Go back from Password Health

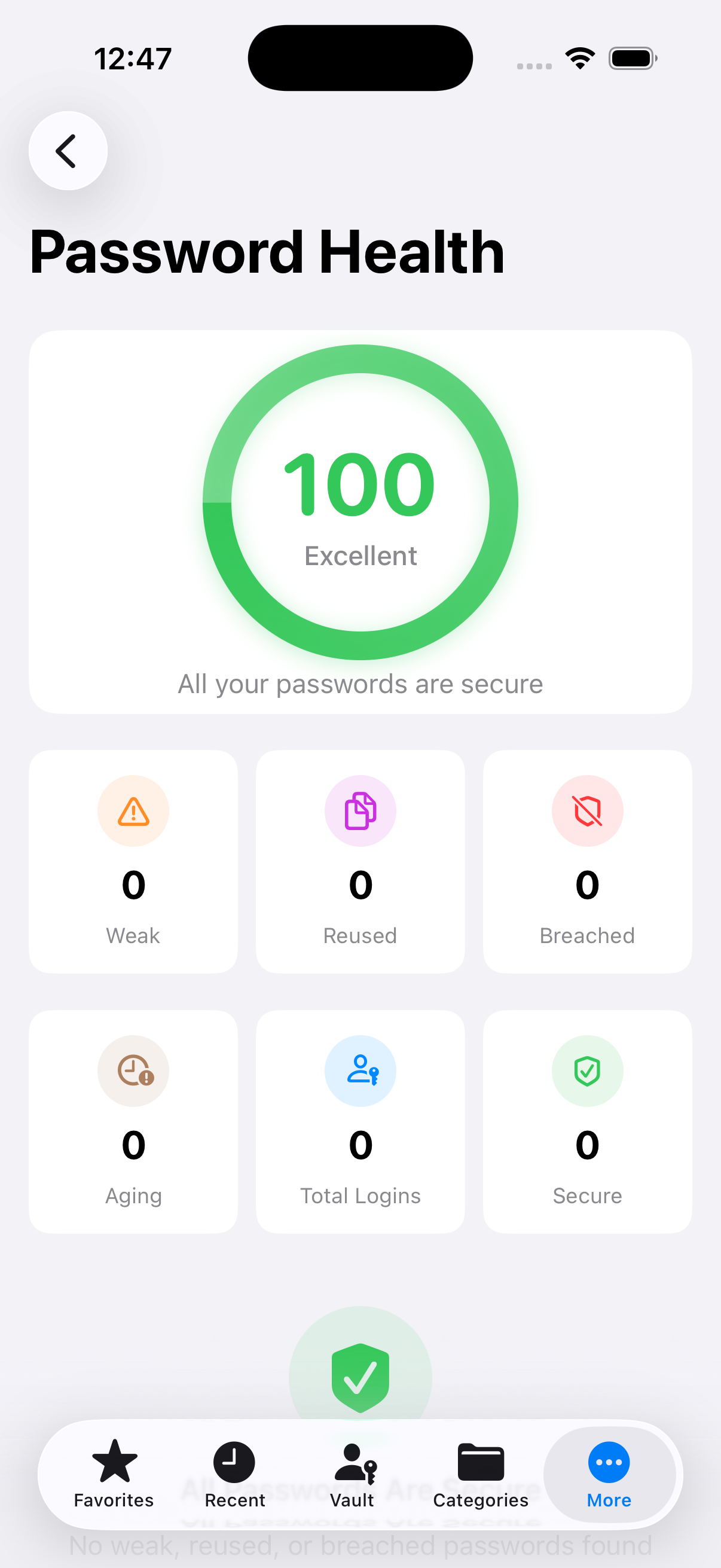pos(68,150)
